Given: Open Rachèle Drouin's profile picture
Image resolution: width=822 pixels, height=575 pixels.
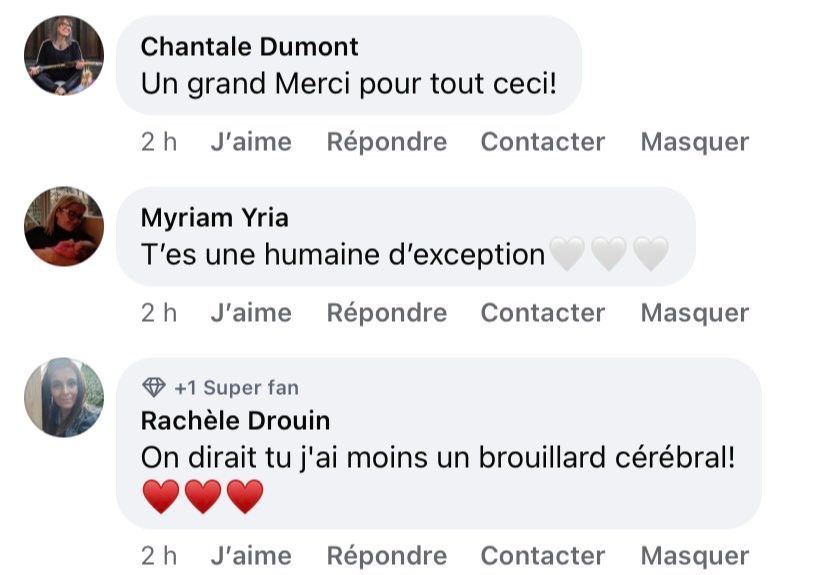Looking at the screenshot, I should click(x=64, y=397).
